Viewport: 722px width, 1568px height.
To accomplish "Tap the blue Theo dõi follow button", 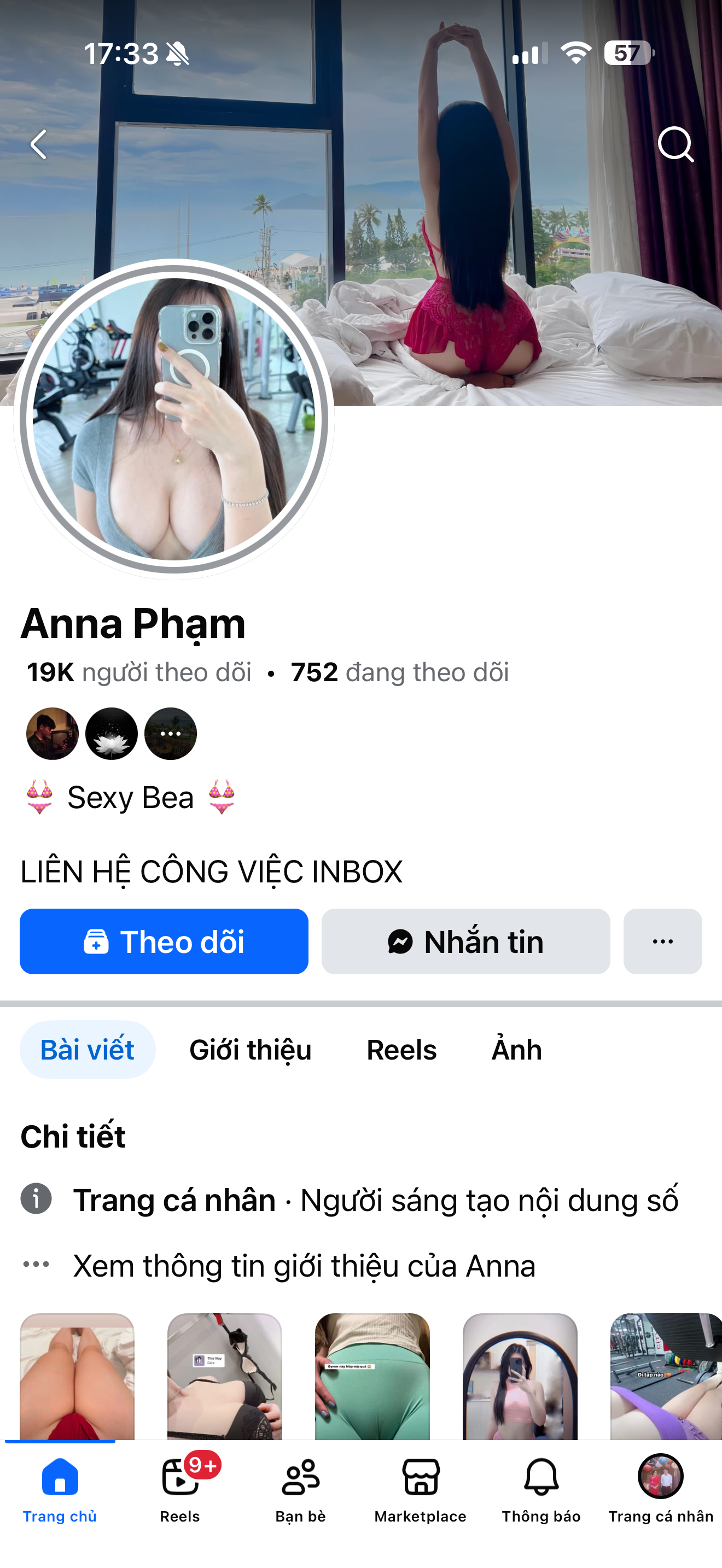I will point(164,941).
